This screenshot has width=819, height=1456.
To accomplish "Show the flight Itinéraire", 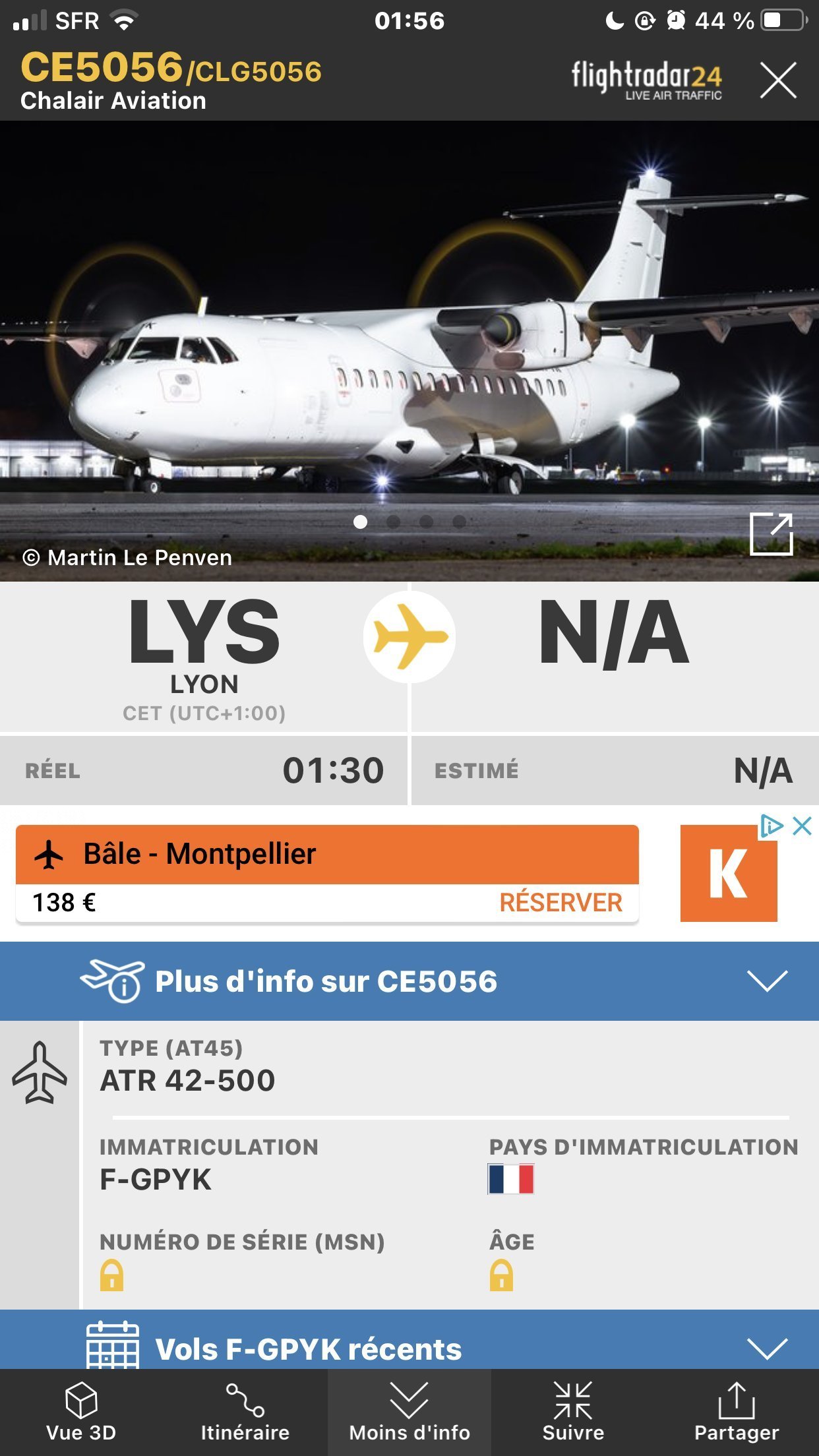I will [x=245, y=1412].
